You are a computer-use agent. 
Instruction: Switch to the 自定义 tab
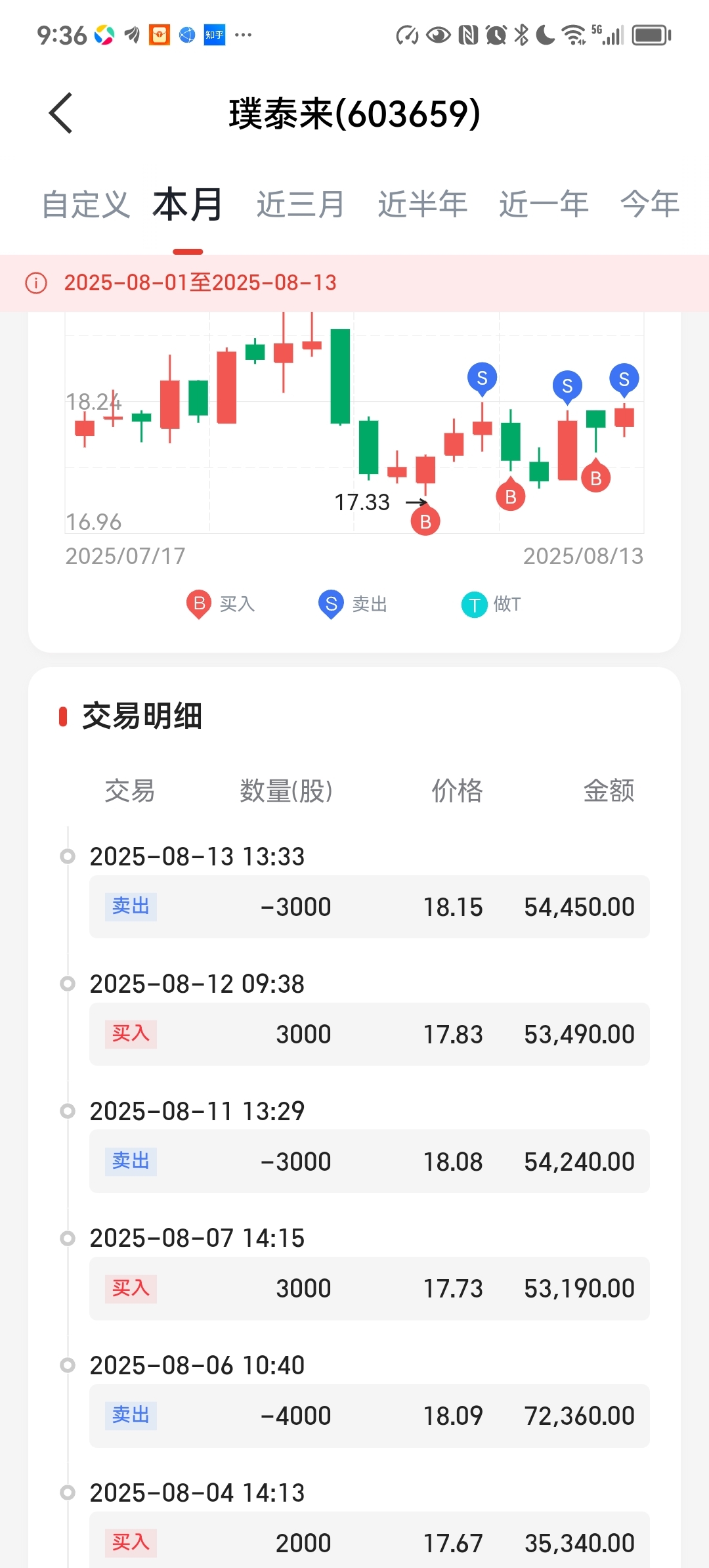click(x=86, y=204)
